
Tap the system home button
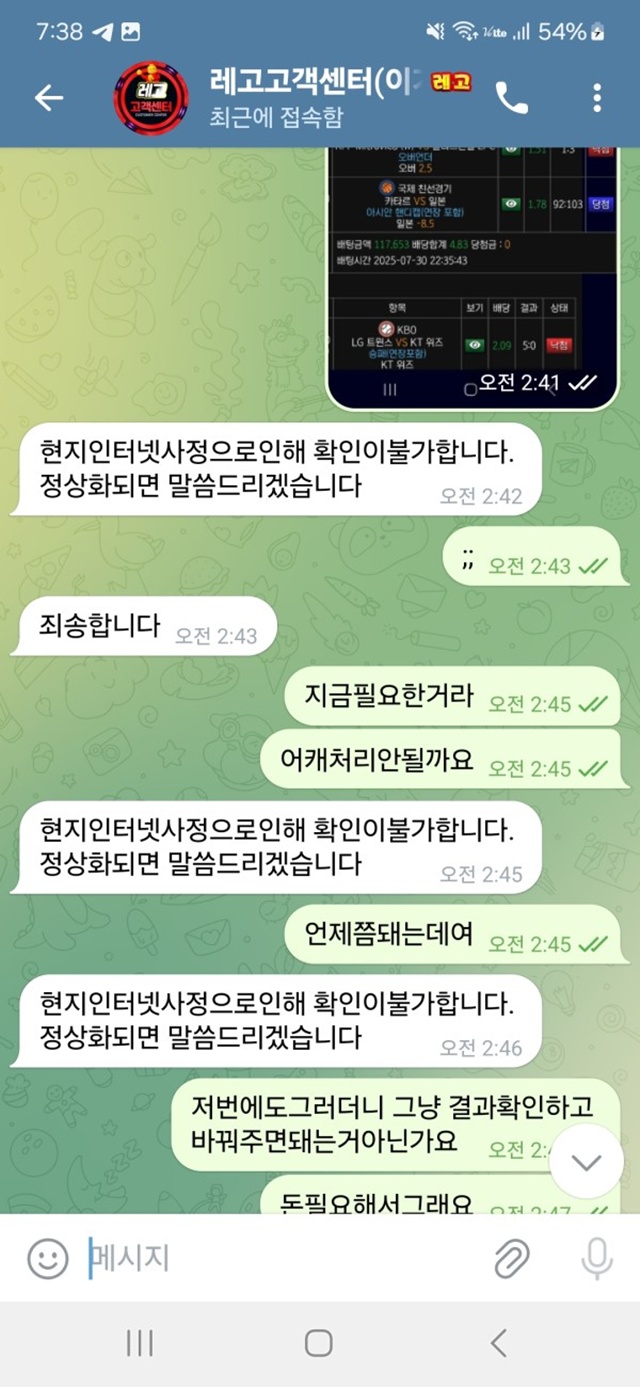click(318, 1343)
